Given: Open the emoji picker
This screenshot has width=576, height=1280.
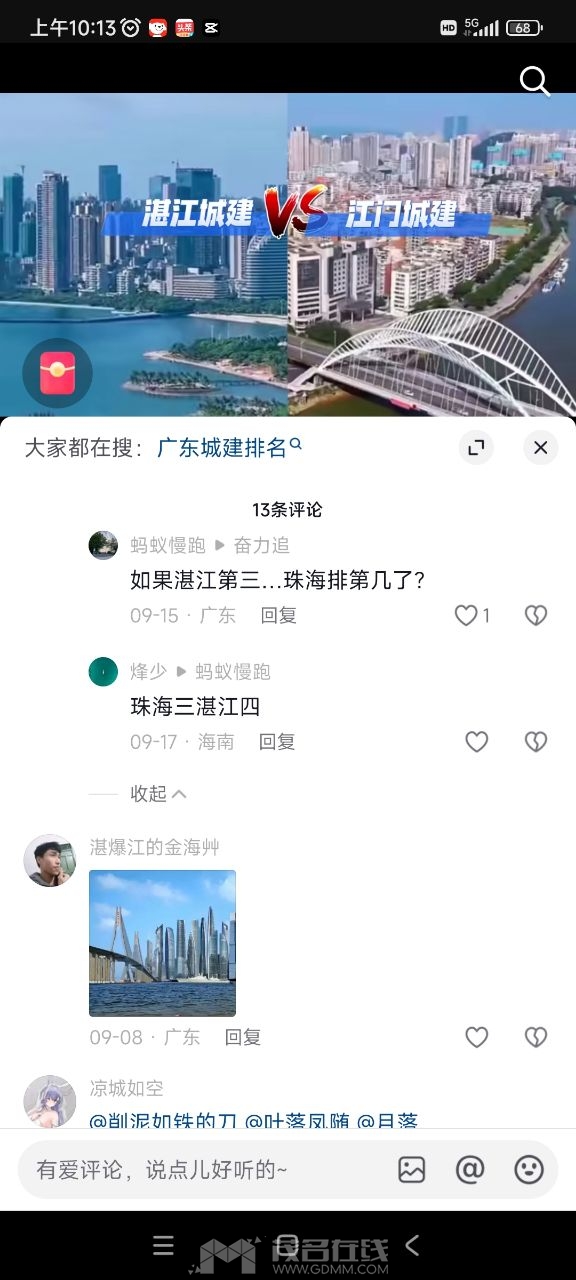Looking at the screenshot, I should [528, 1169].
